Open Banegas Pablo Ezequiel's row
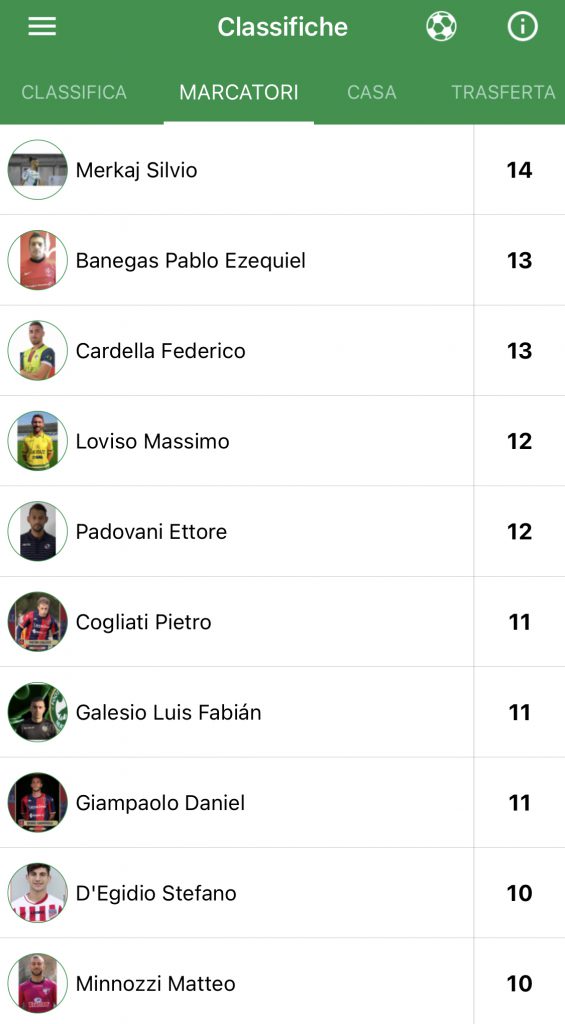 (x=282, y=260)
